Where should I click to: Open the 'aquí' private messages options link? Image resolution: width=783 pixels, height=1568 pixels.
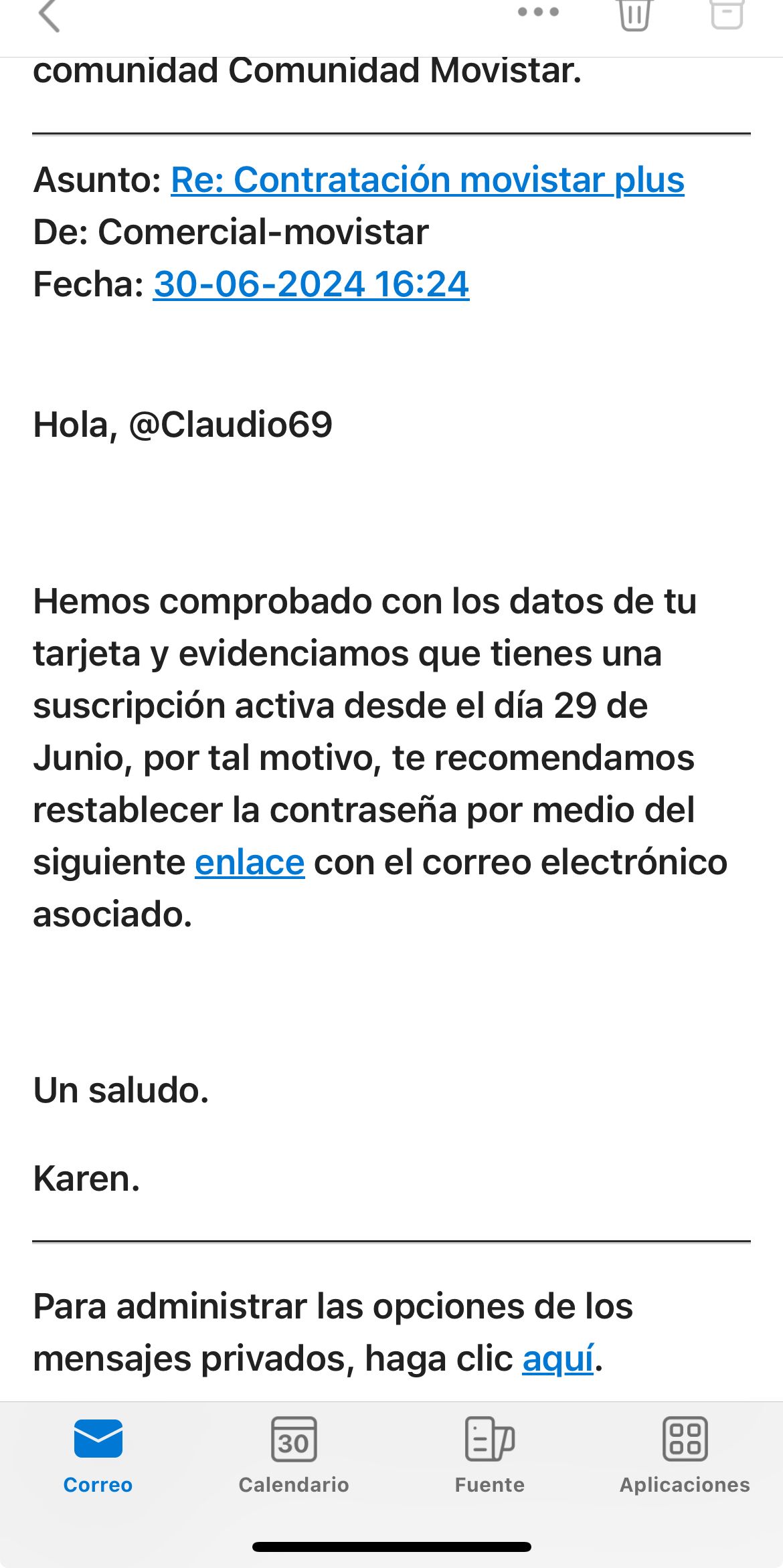(x=557, y=1359)
